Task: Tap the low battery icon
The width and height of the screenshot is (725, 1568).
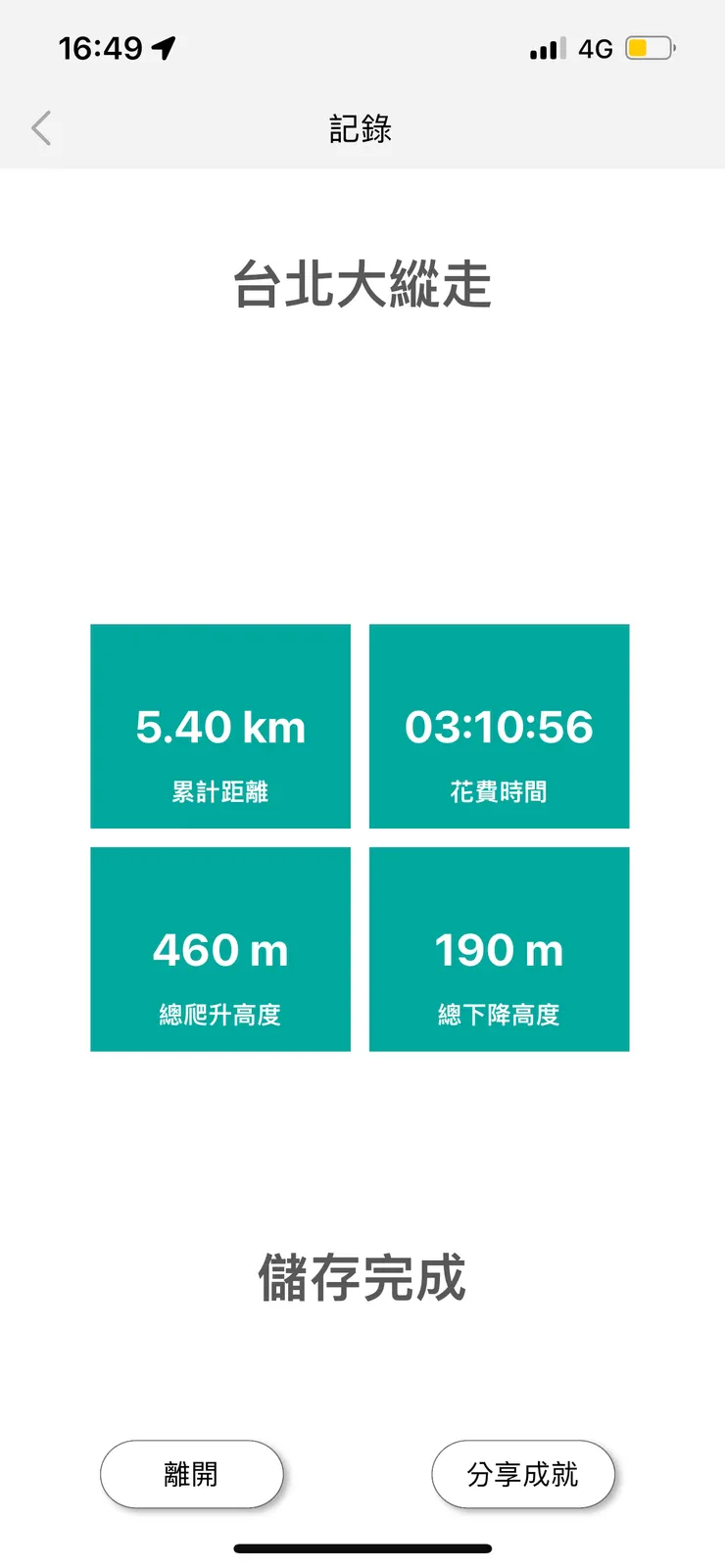Action: click(x=647, y=47)
